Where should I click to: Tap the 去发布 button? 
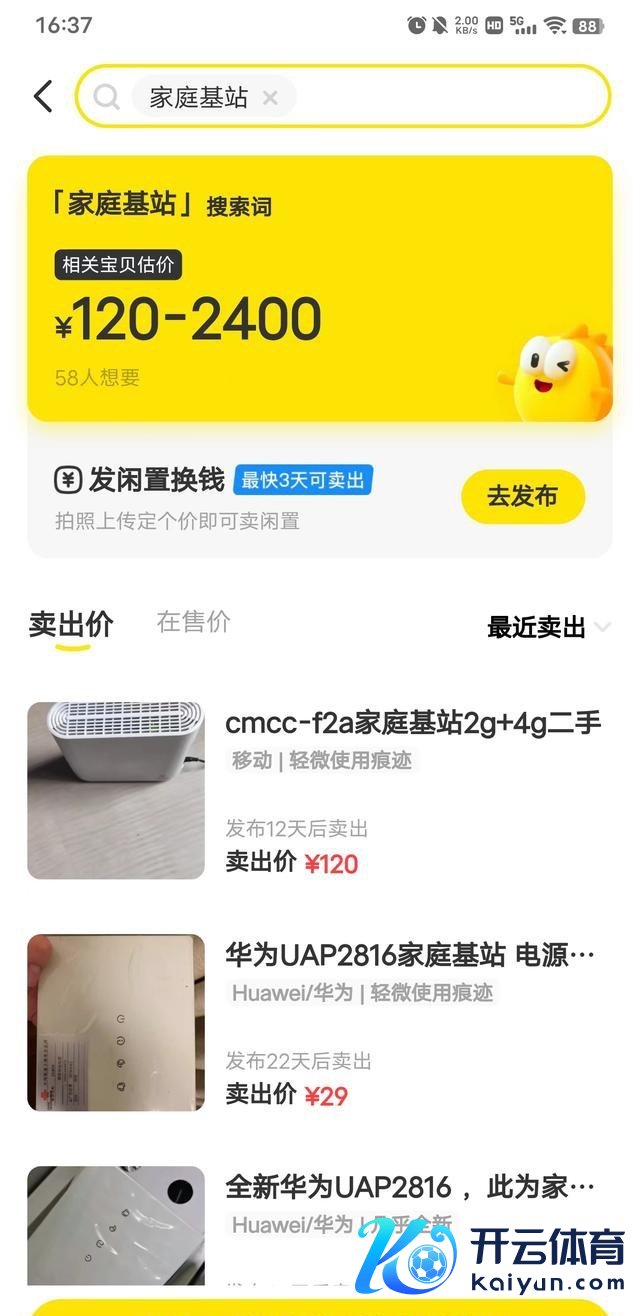tap(522, 497)
